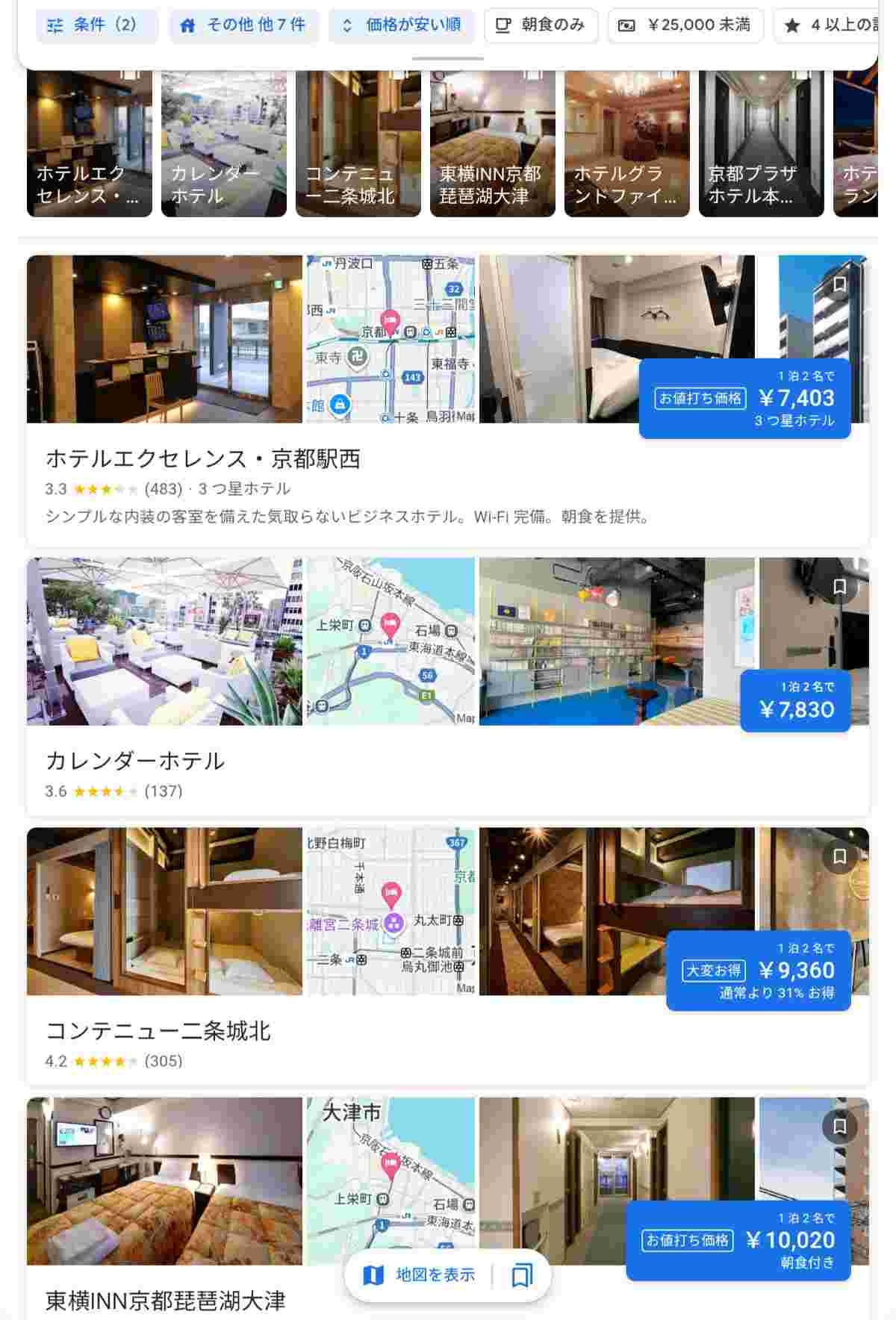Image resolution: width=896 pixels, height=1320 pixels.
Task: Bookmark the 東横INN京都琵琶湖大津 listing
Action: [839, 1126]
